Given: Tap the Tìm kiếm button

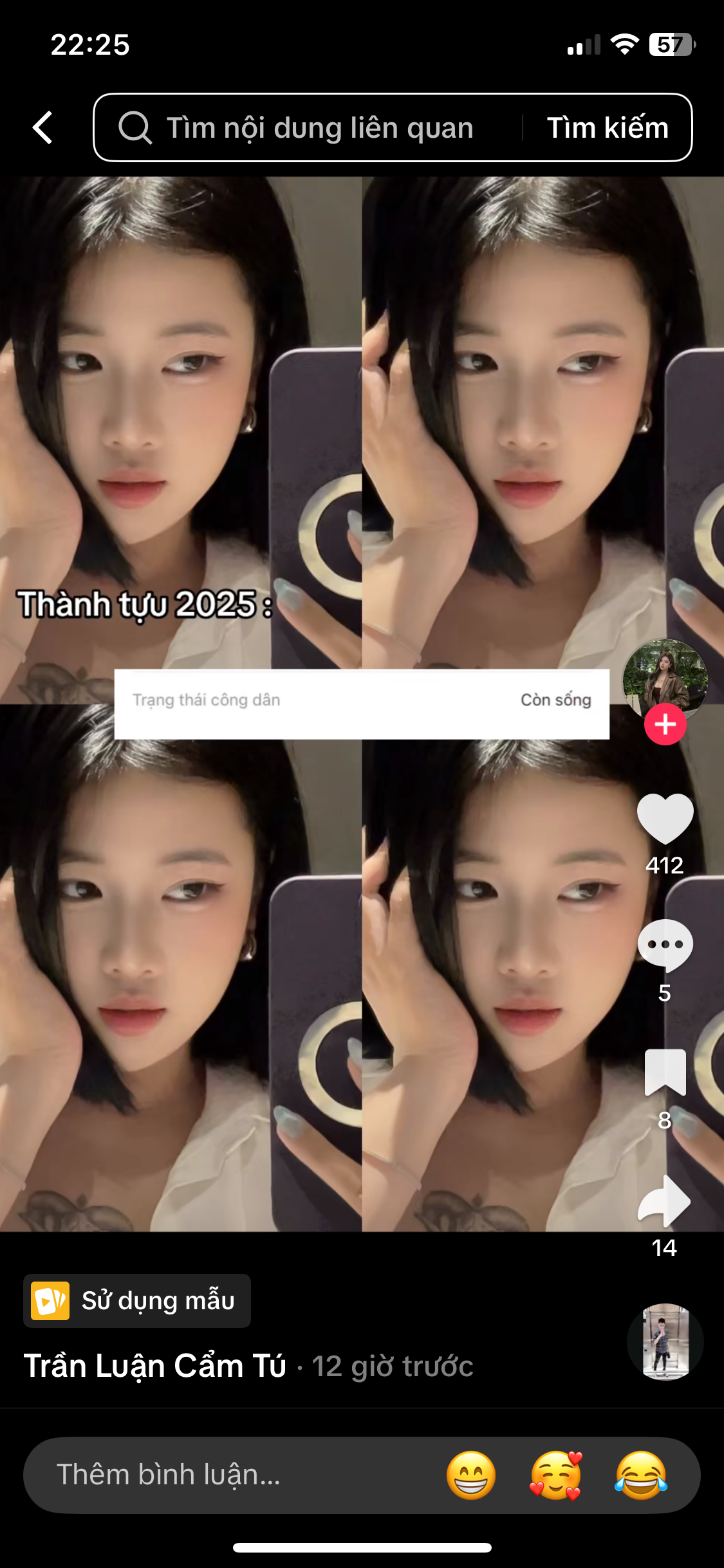Looking at the screenshot, I should [x=607, y=127].
